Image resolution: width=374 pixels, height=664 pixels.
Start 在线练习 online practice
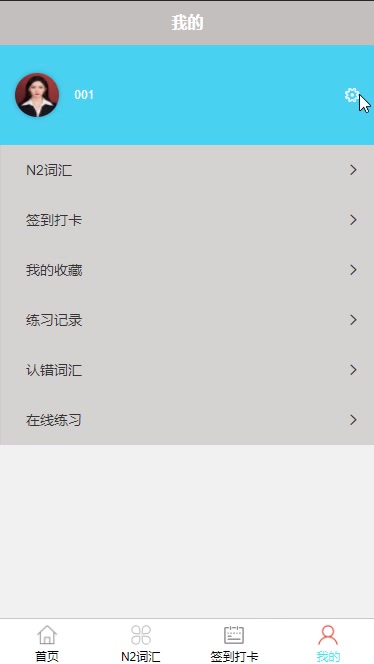pos(187,420)
